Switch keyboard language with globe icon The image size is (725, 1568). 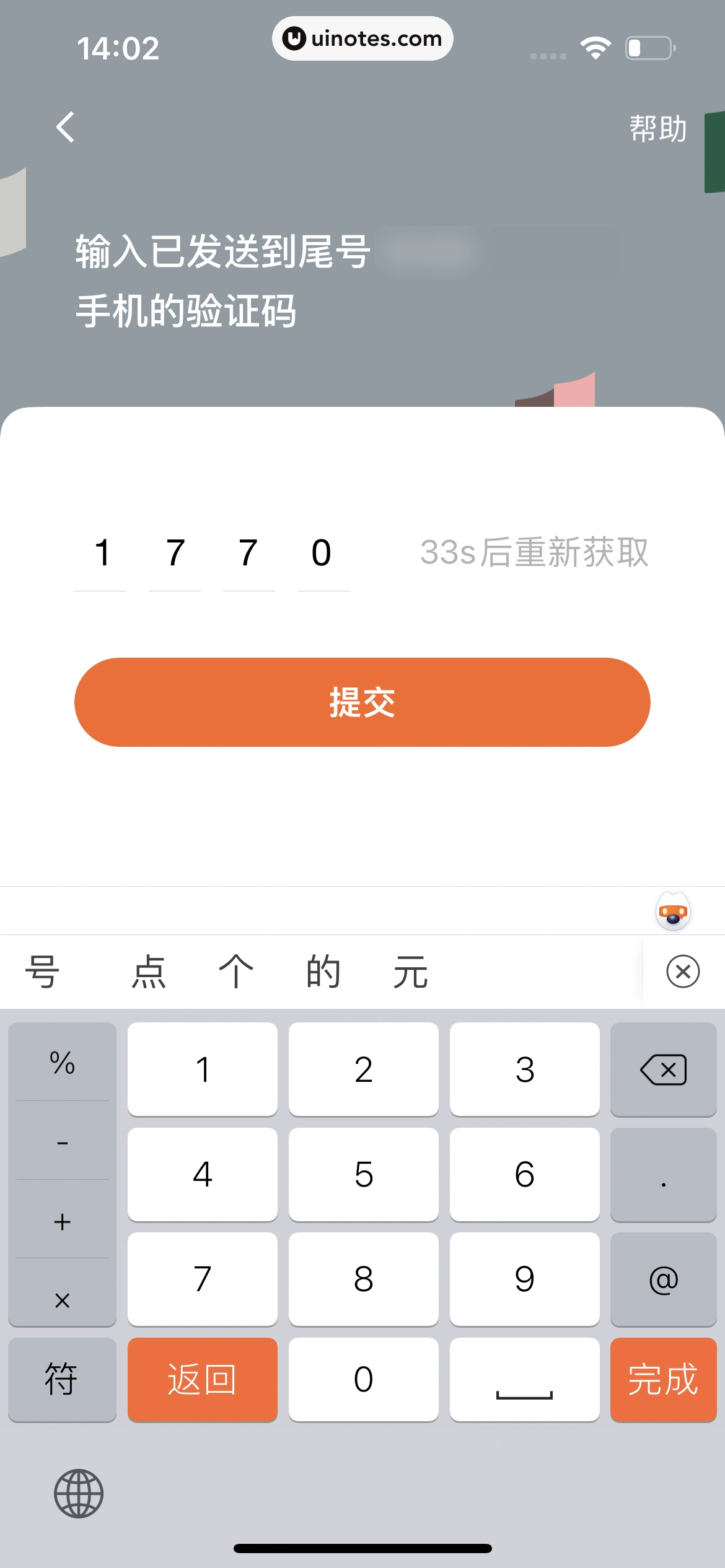coord(79,1493)
